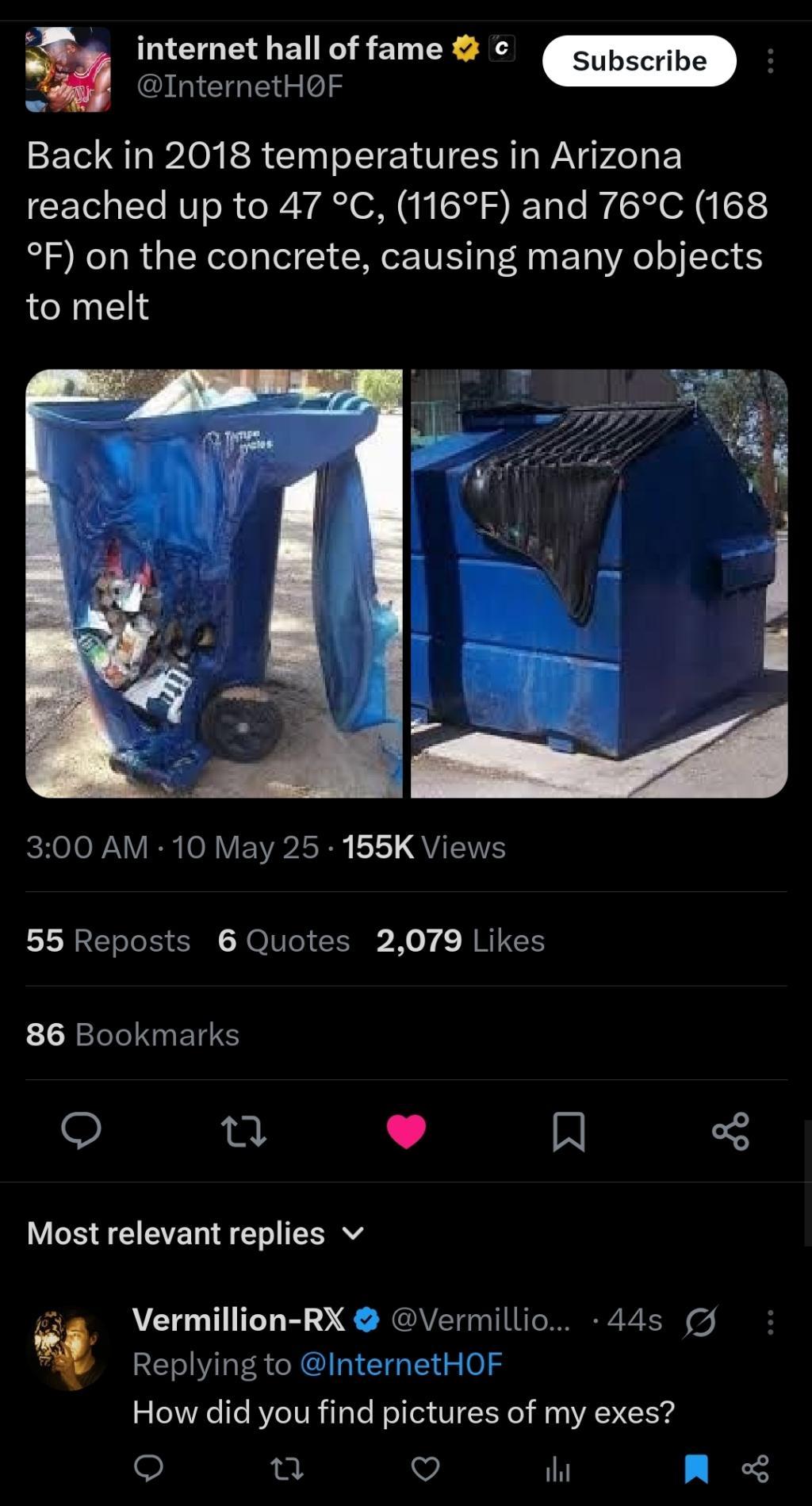Repost Vermillion-RX's reply
The image size is (812, 1506).
click(x=287, y=1469)
